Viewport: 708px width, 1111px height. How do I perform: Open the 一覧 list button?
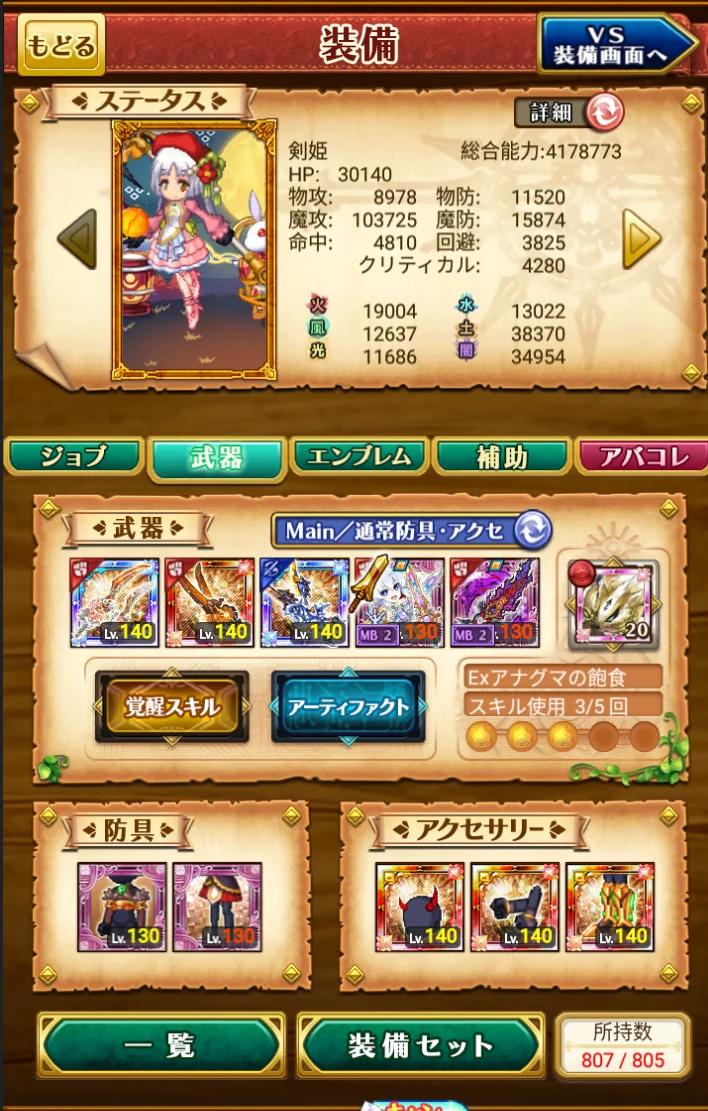point(161,1046)
